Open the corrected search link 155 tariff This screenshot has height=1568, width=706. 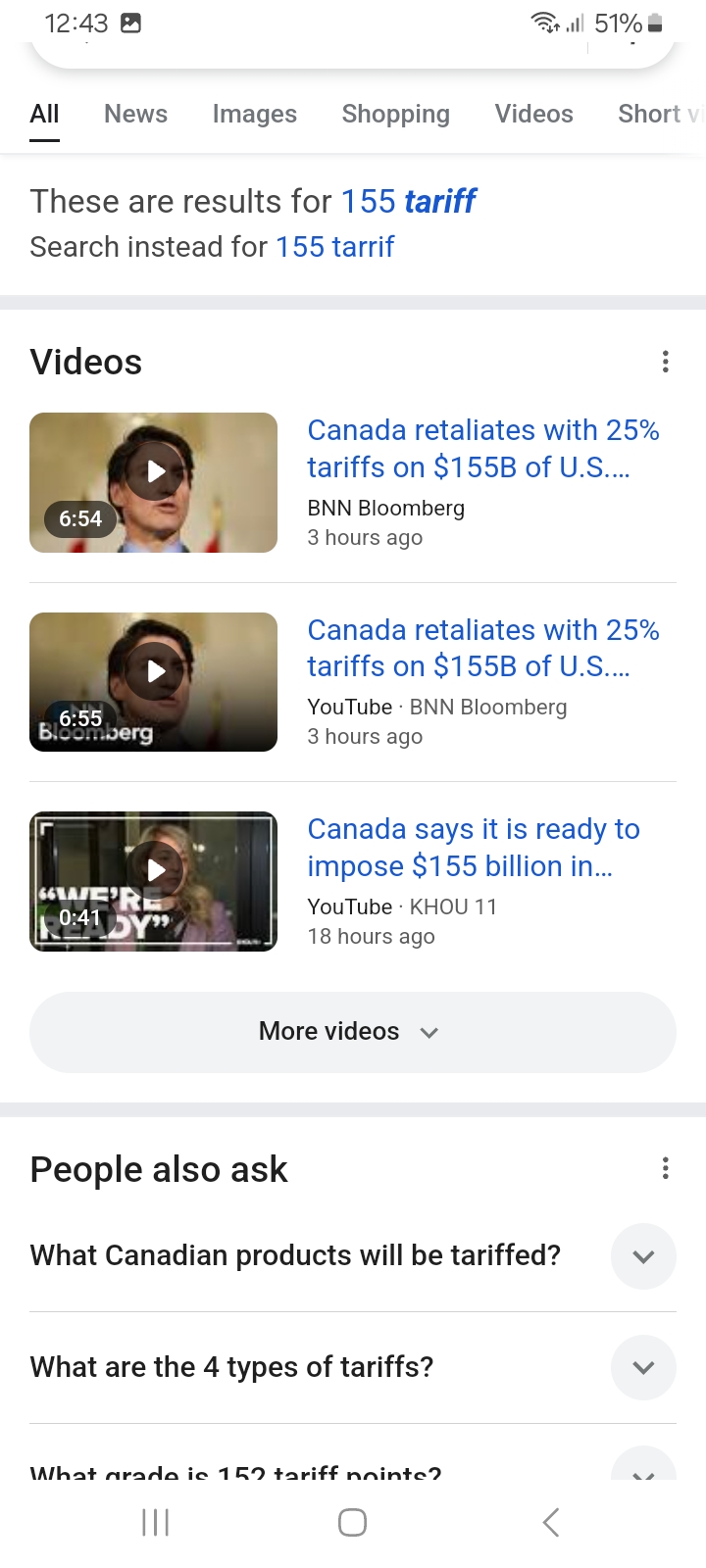[408, 201]
